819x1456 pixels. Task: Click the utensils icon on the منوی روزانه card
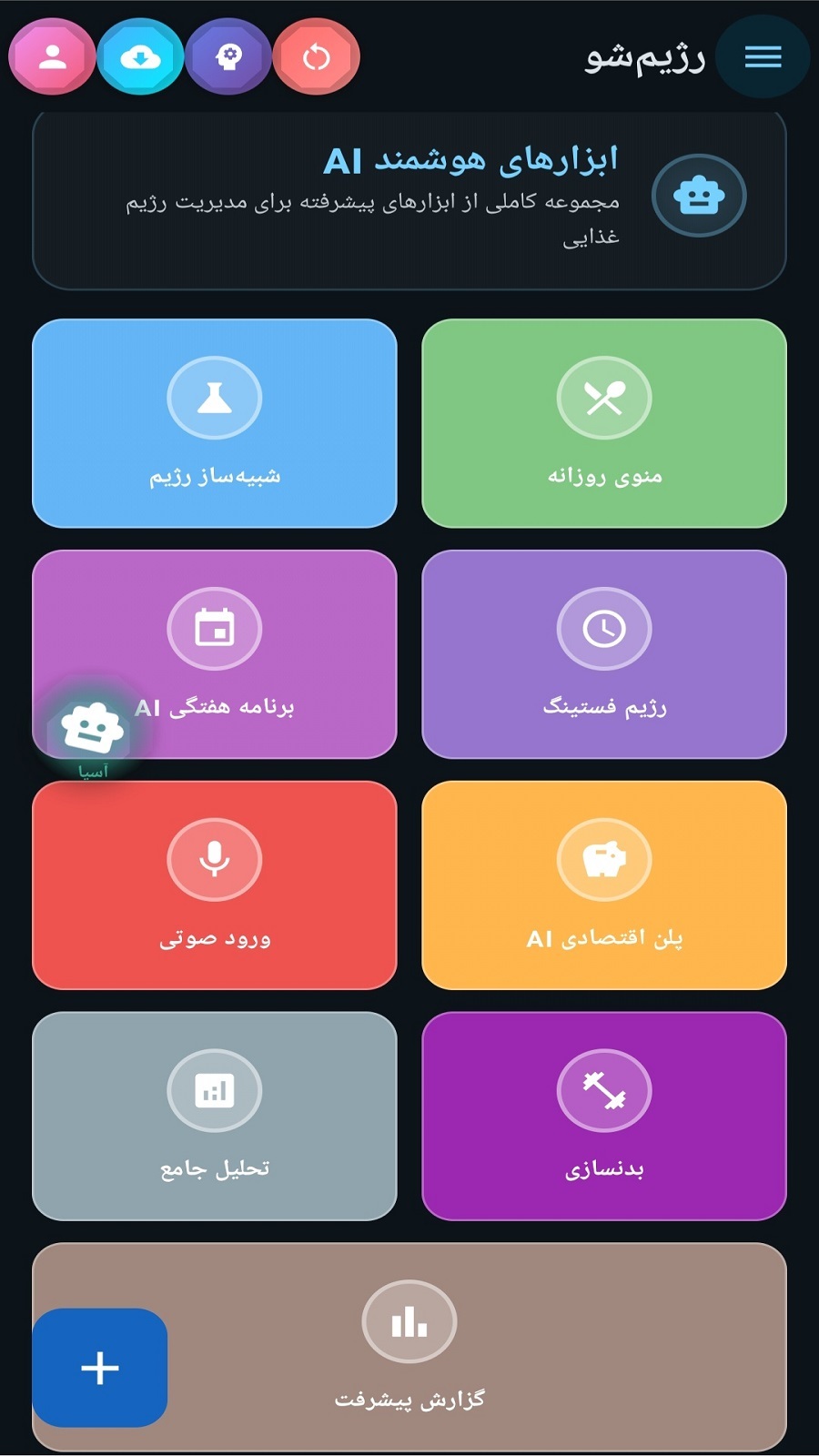coord(602,398)
